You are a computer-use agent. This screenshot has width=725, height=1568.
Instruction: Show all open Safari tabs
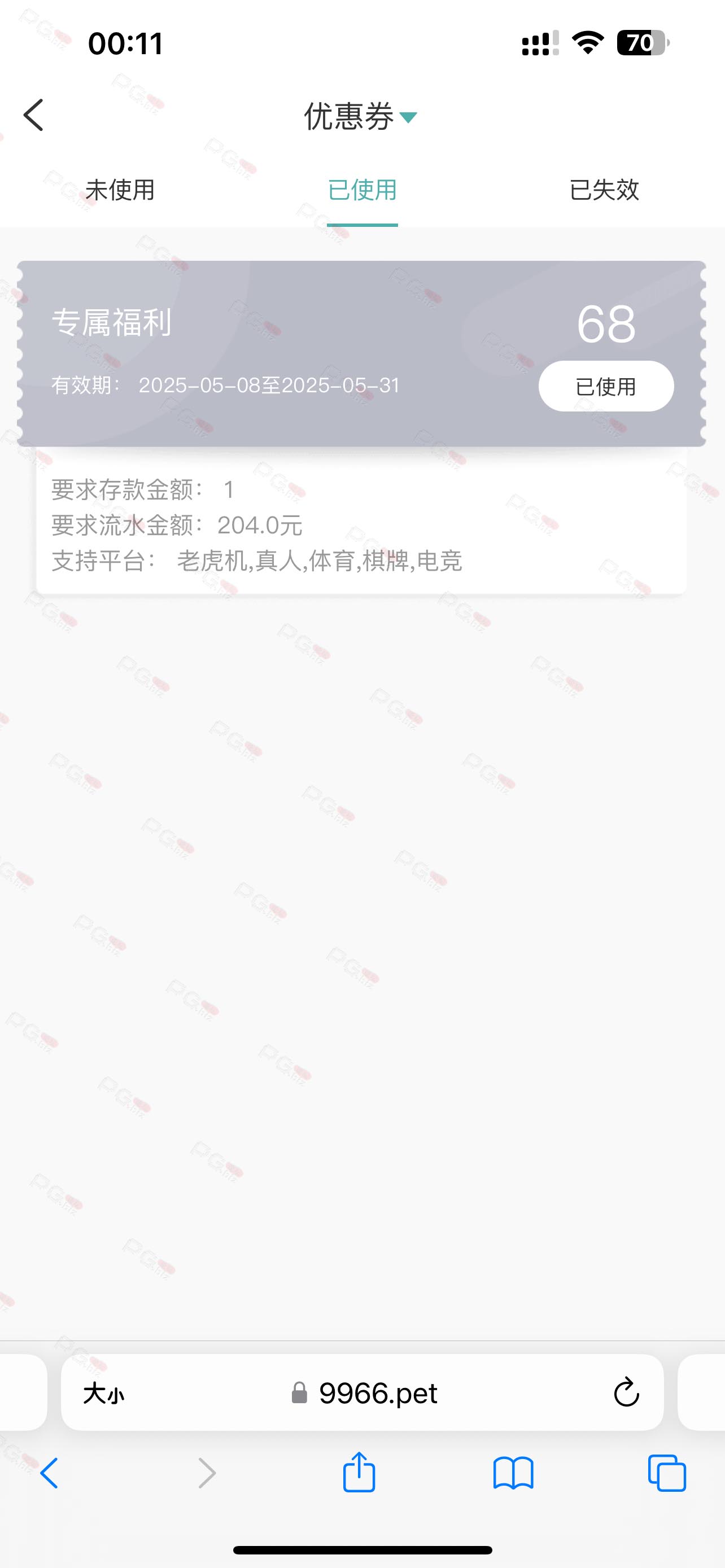coord(667,1474)
